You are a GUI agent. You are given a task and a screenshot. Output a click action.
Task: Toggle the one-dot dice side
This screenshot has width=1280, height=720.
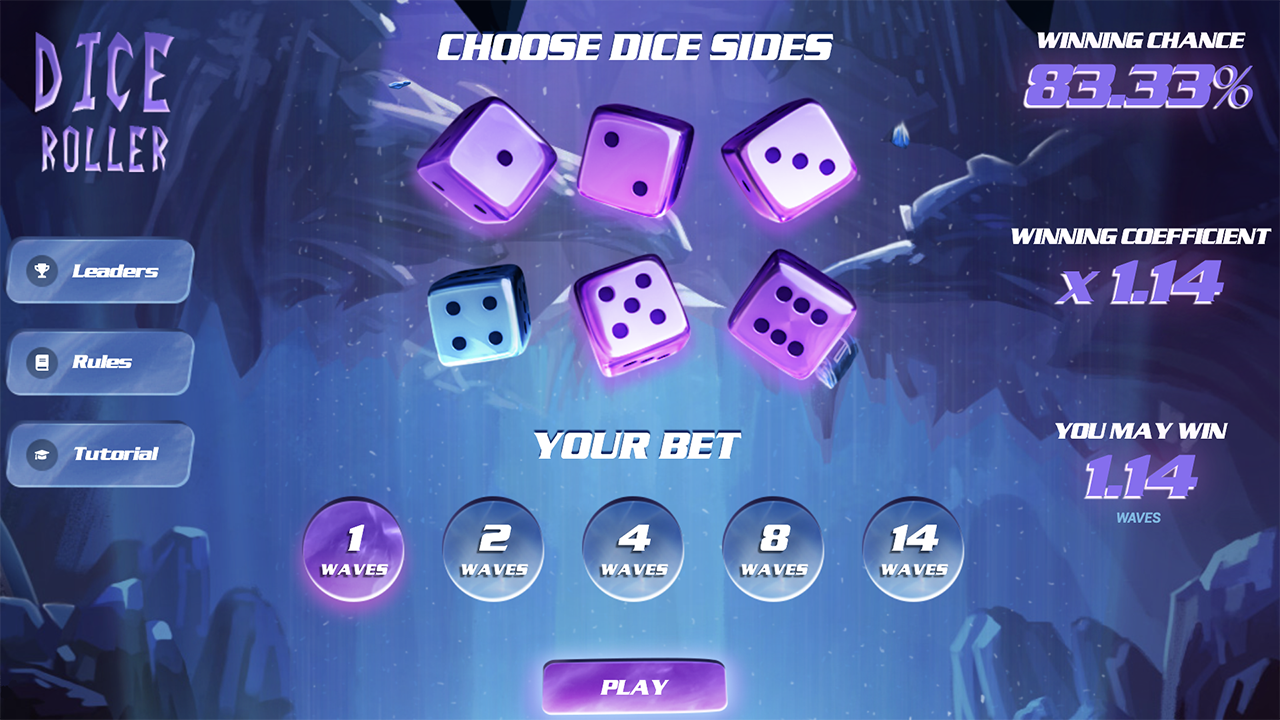pos(488,161)
